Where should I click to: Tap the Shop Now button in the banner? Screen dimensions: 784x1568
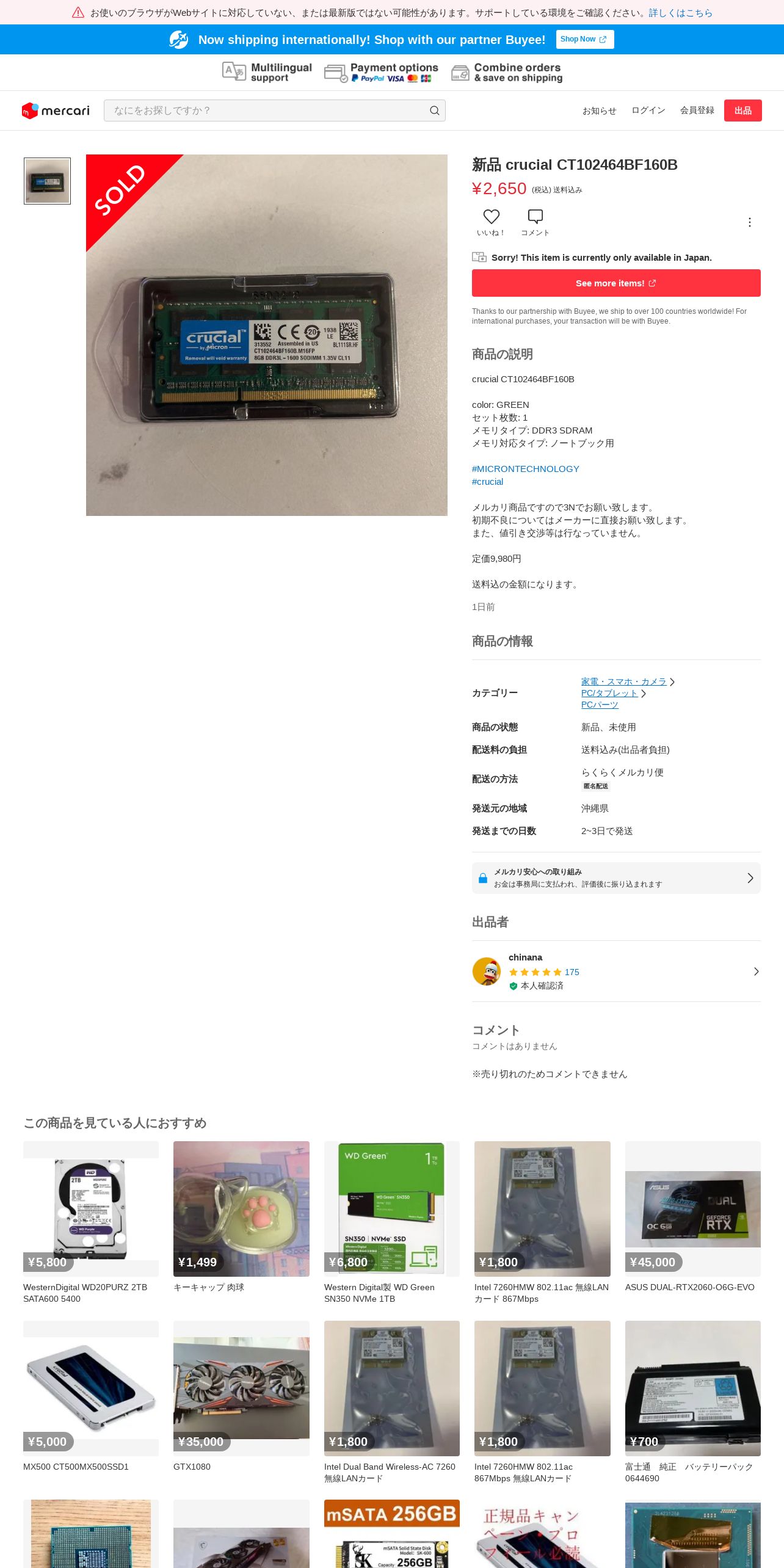click(584, 39)
